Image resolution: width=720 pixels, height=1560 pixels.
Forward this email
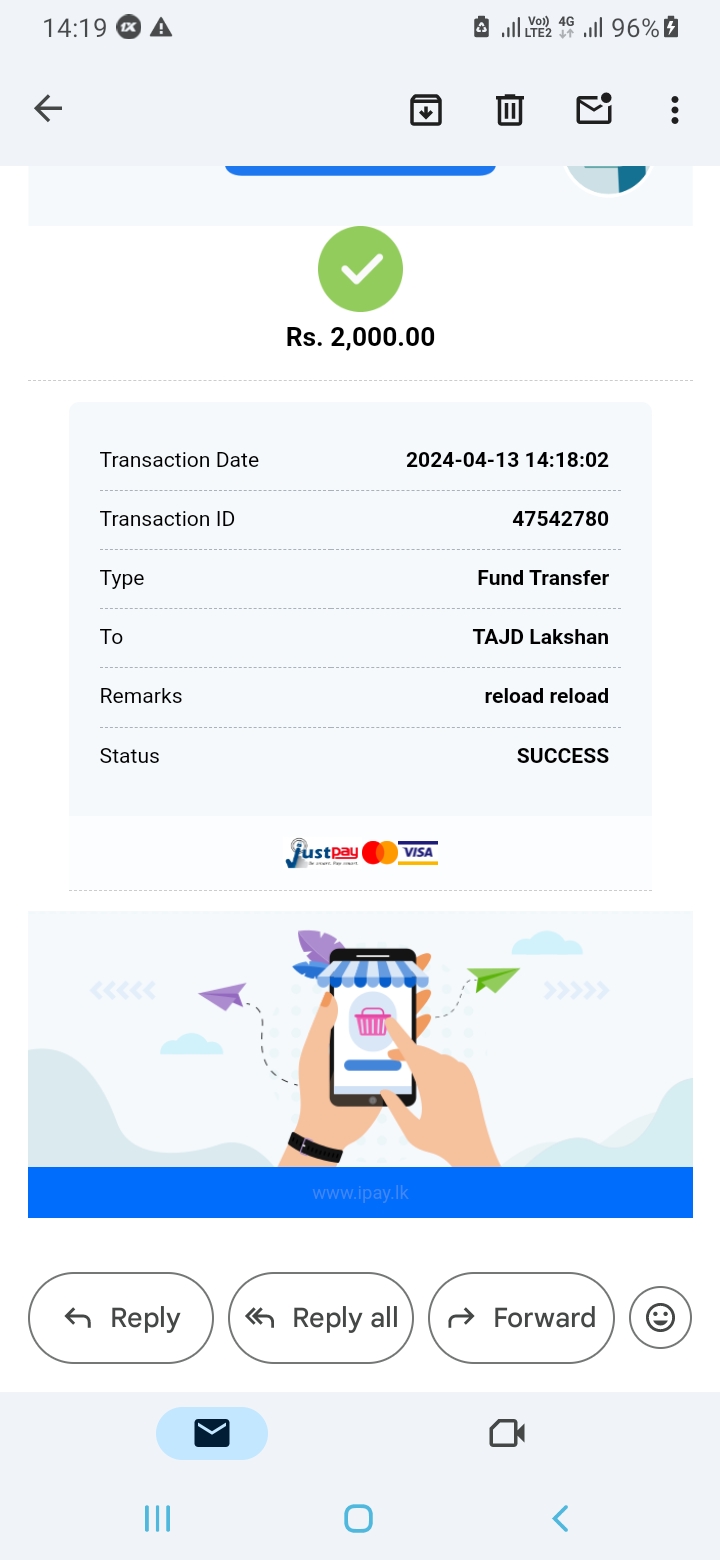(x=521, y=1318)
